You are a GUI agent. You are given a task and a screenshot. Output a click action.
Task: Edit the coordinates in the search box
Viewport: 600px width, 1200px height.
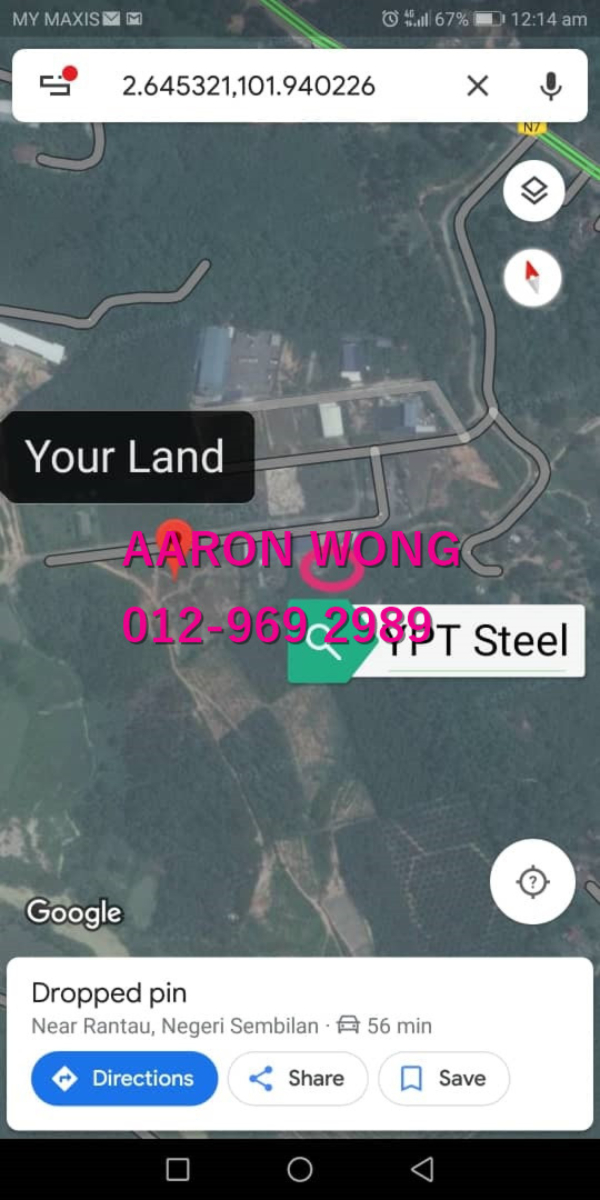[250, 86]
